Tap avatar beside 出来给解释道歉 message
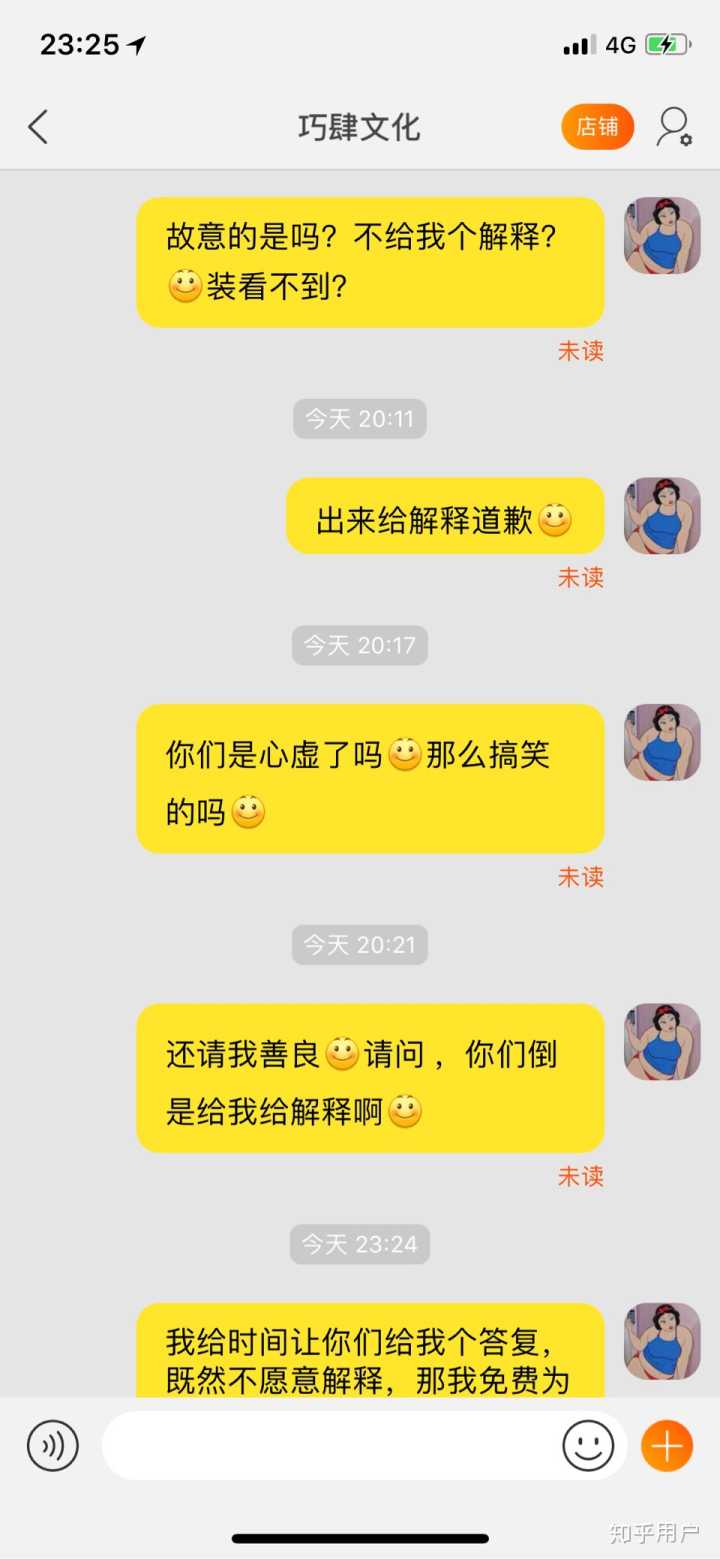Image resolution: width=720 pixels, height=1559 pixels. [x=662, y=516]
